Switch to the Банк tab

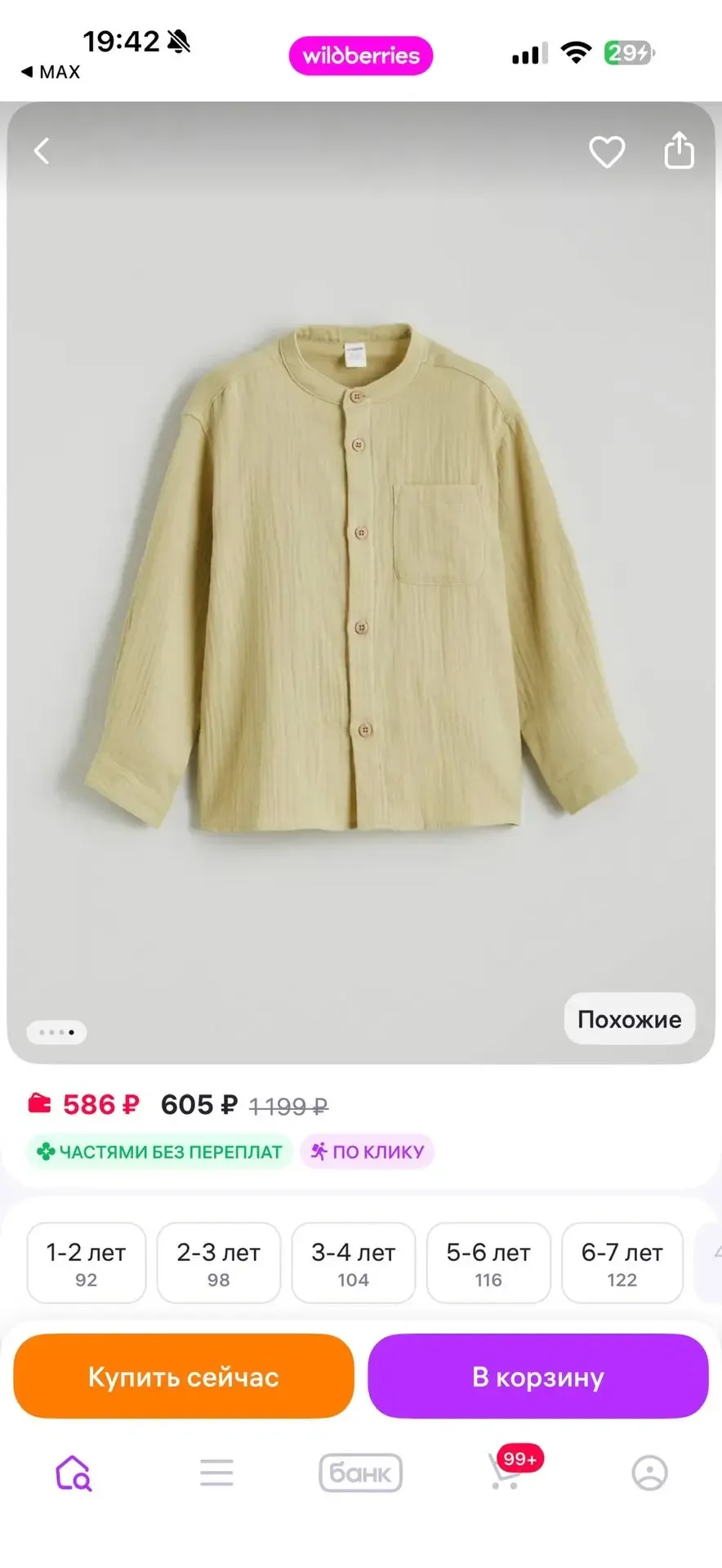coord(360,1473)
